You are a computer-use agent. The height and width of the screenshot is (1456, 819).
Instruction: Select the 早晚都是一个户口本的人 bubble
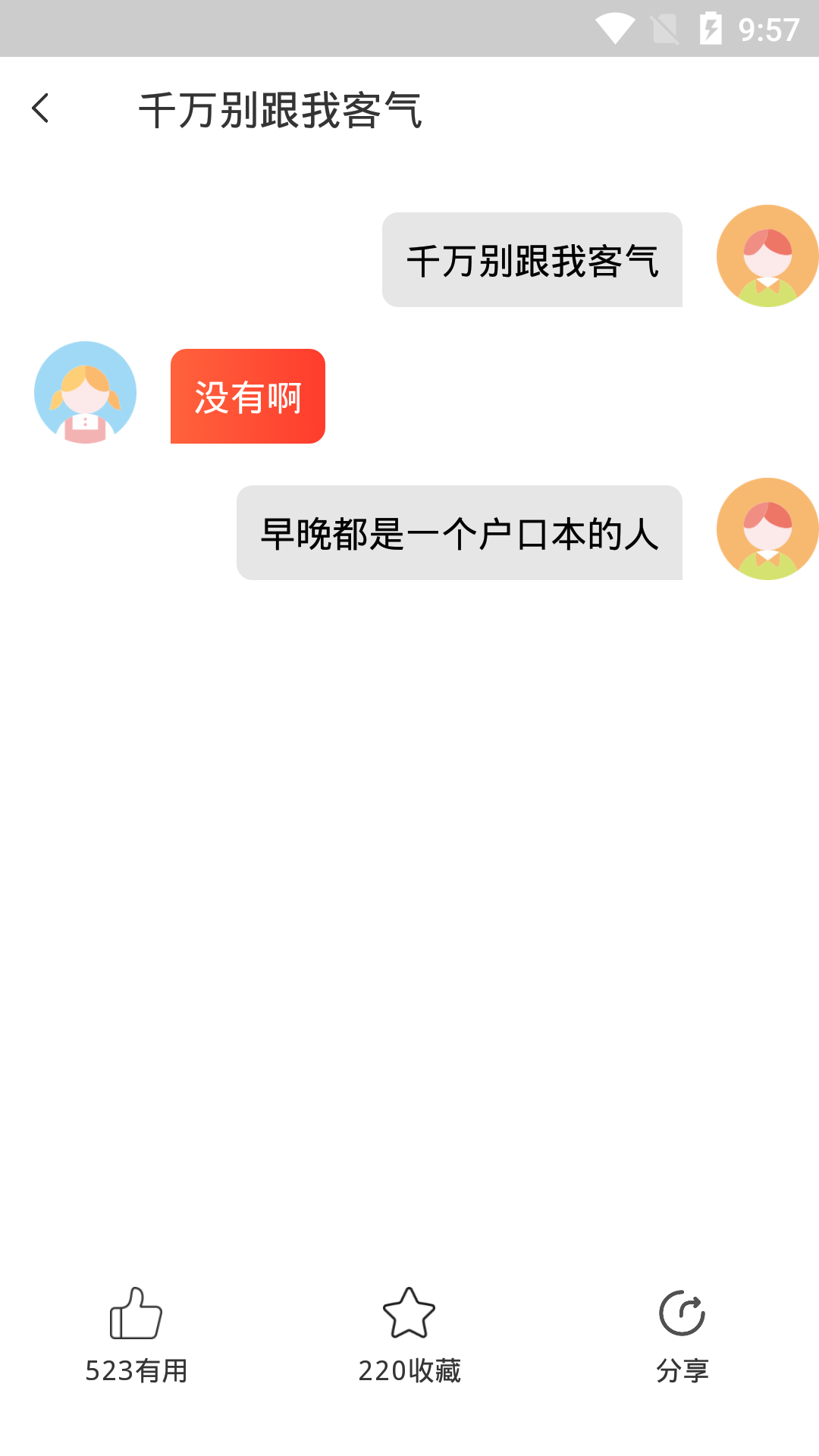coord(460,532)
